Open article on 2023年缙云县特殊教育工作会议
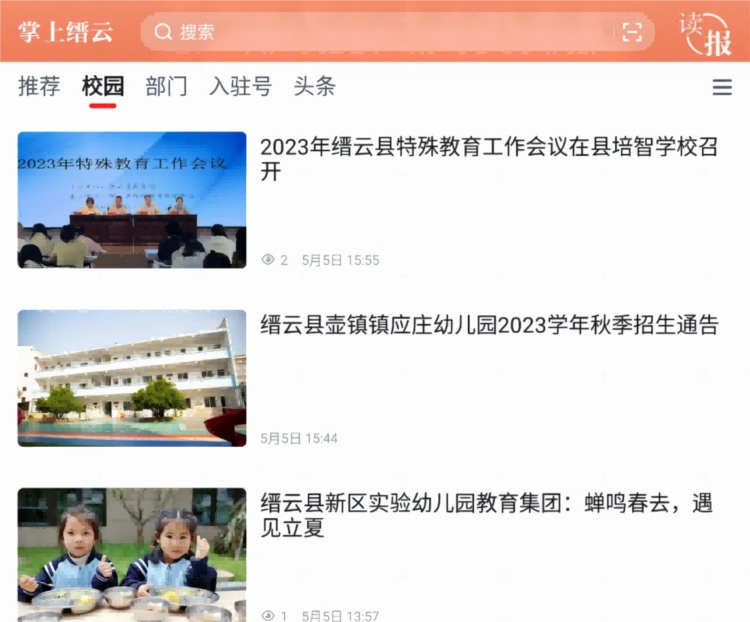This screenshot has height=622, width=750. pos(489,159)
